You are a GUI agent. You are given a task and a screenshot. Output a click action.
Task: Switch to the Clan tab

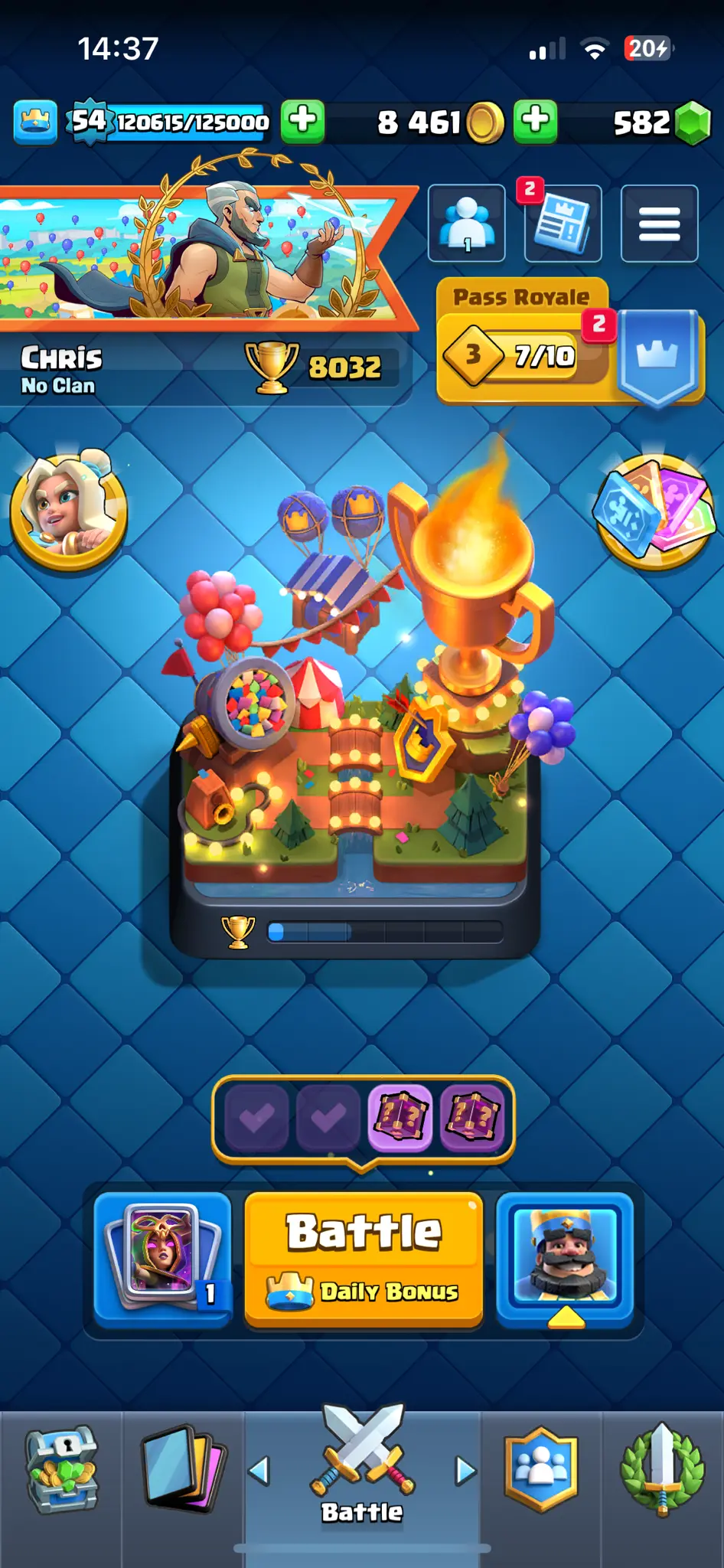pyautogui.click(x=541, y=1468)
